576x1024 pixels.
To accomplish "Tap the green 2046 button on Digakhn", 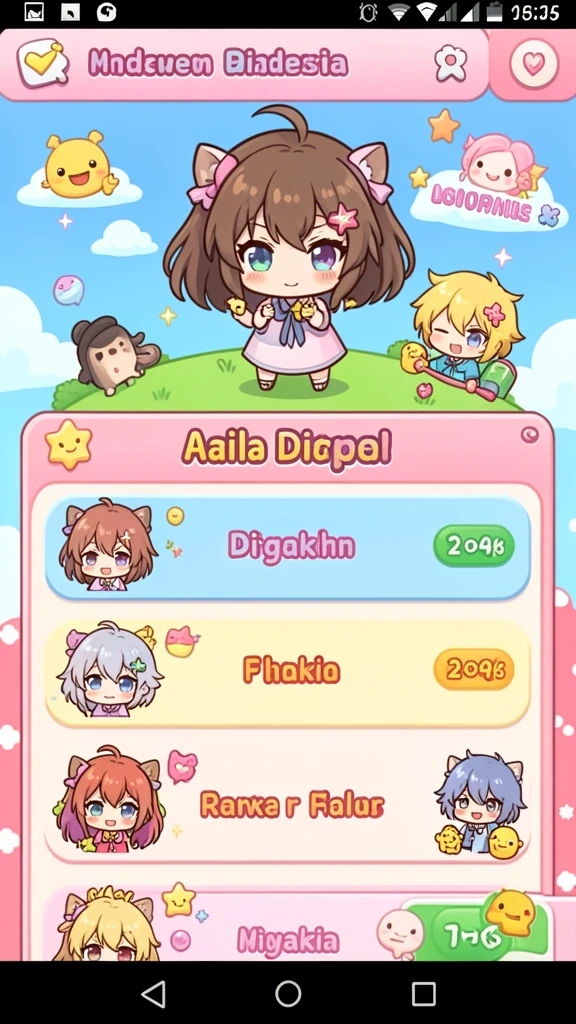I will (473, 545).
